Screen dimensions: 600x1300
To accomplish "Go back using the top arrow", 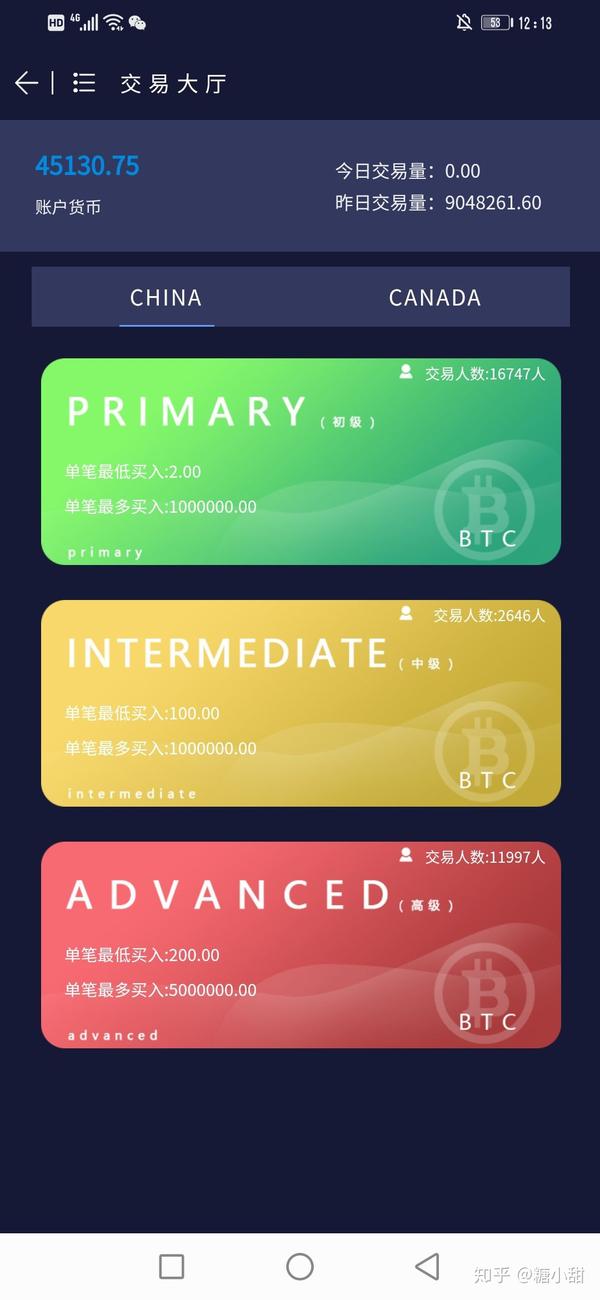I will click(x=26, y=83).
